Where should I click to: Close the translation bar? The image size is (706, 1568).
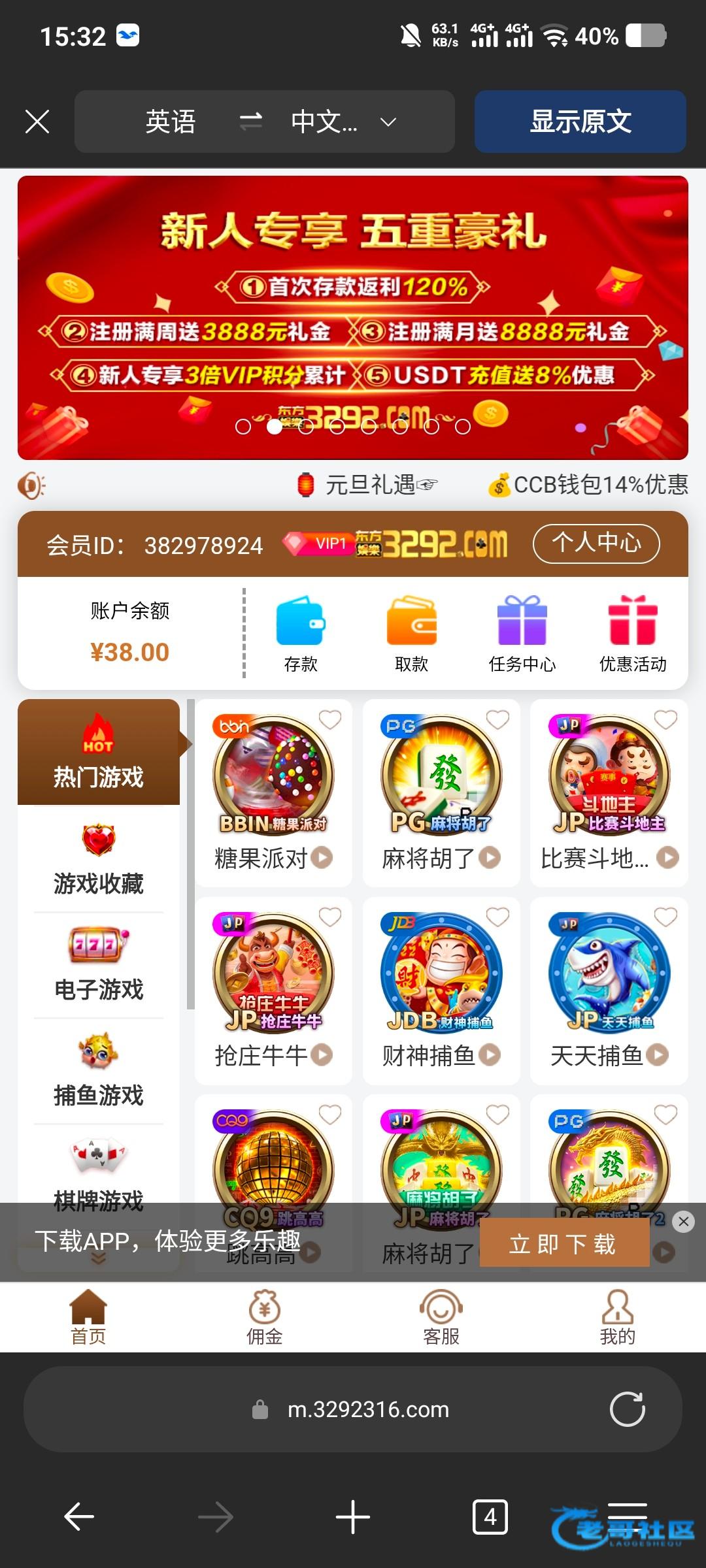pyautogui.click(x=37, y=122)
